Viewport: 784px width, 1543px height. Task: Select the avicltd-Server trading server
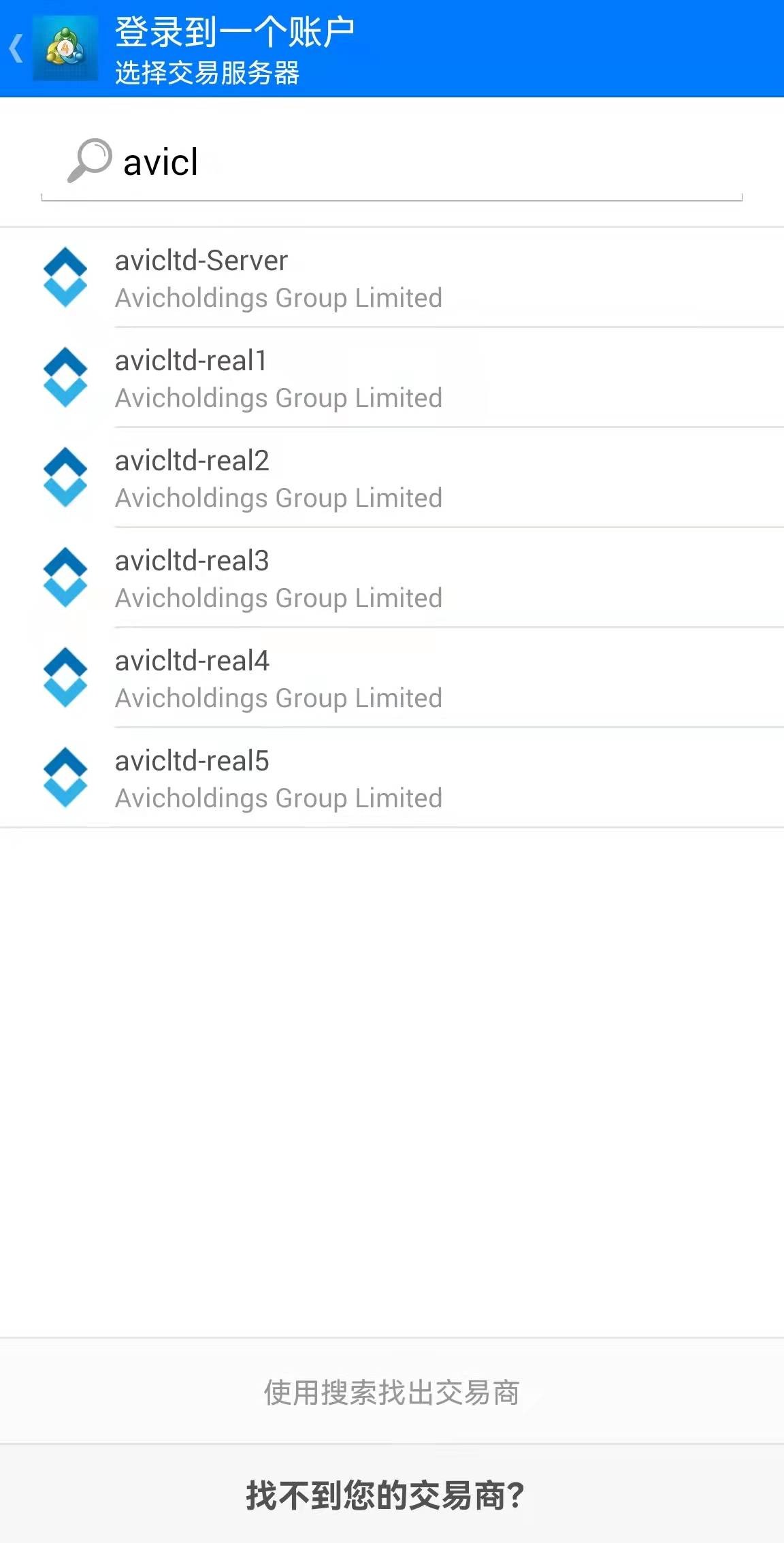pyautogui.click(x=392, y=278)
